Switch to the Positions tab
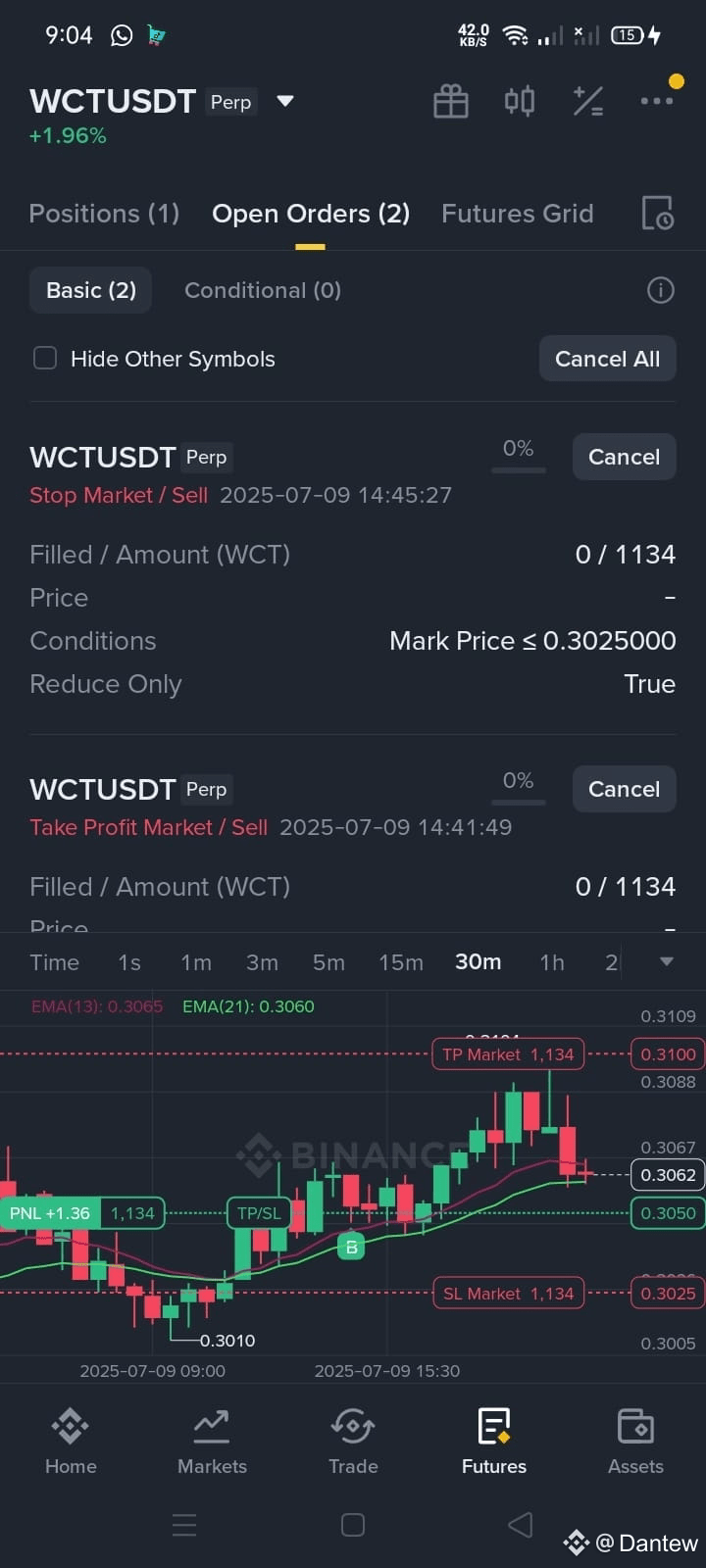This screenshot has height=1568, width=706. click(104, 214)
